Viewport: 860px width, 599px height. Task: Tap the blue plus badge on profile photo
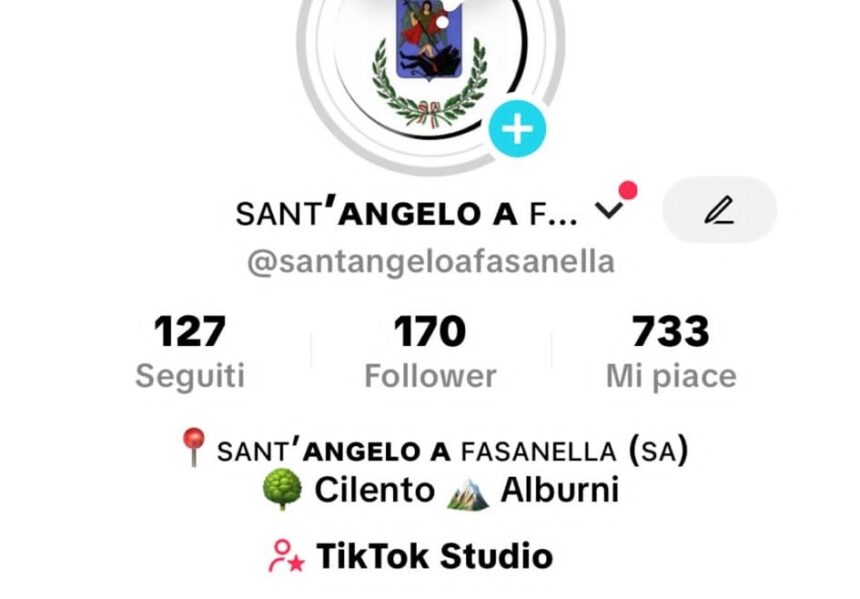[516, 129]
